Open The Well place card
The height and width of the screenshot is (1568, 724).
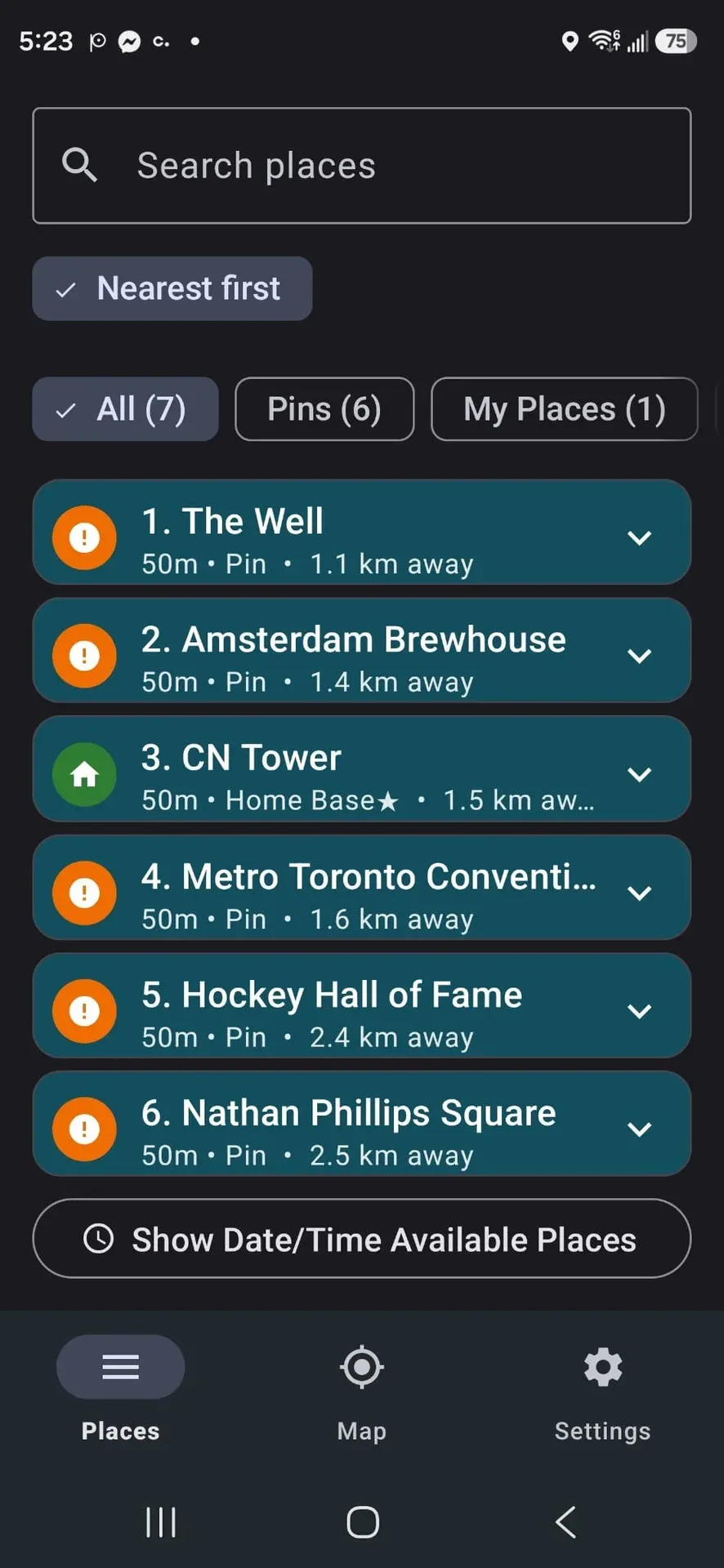(x=362, y=532)
